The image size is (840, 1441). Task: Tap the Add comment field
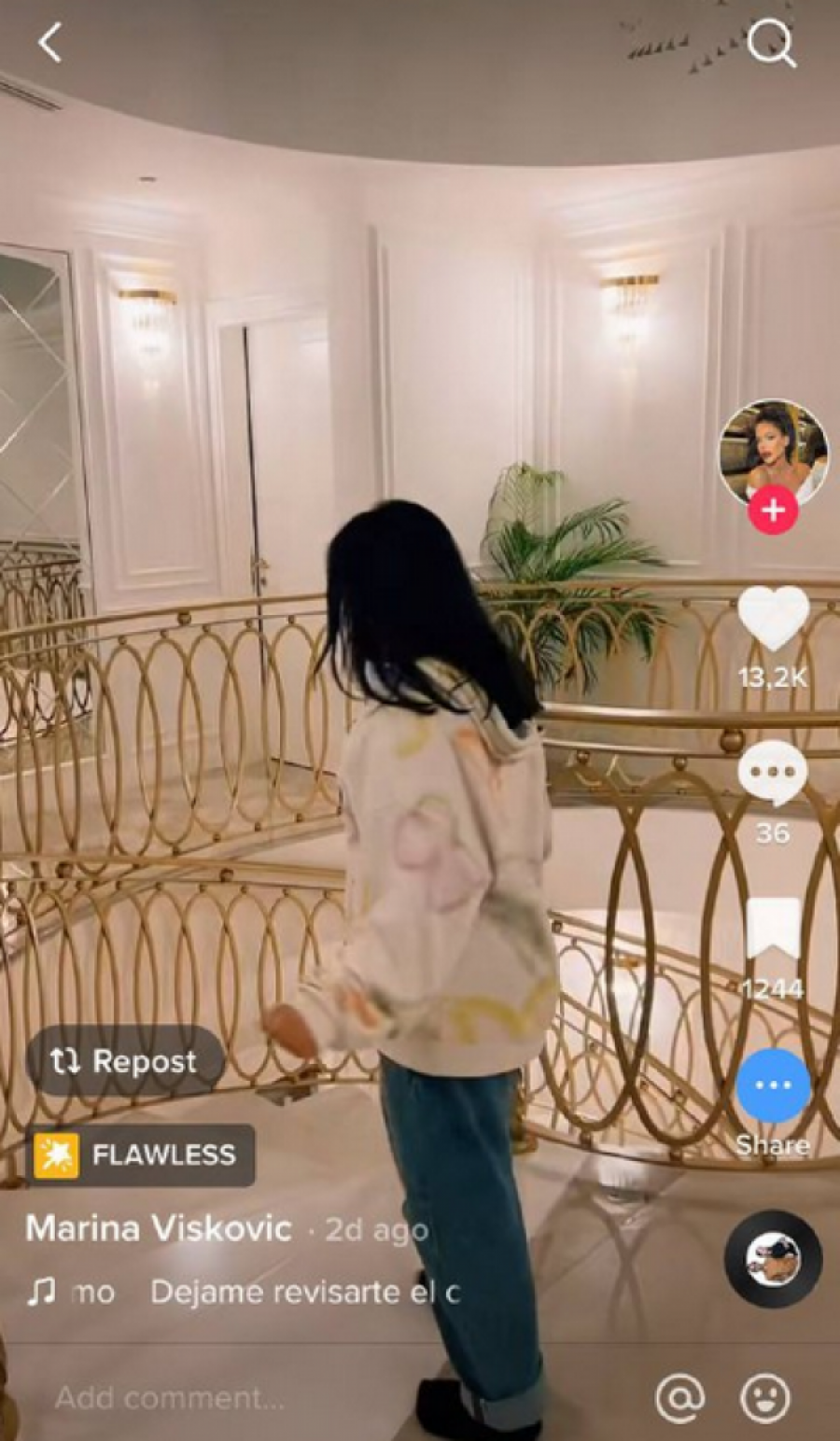coord(170,1397)
